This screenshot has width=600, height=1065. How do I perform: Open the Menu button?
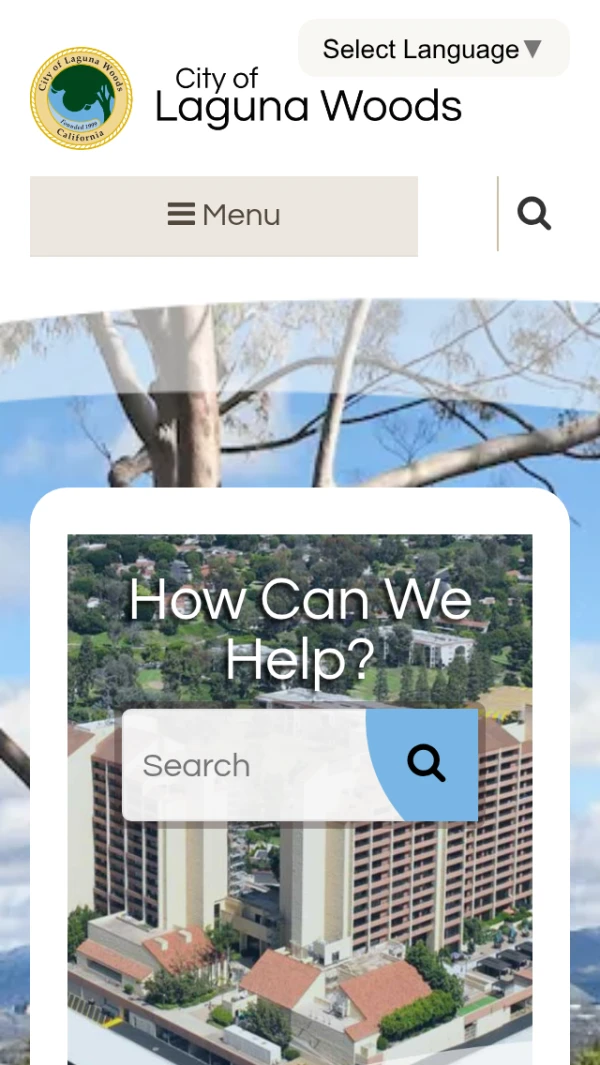pos(224,215)
